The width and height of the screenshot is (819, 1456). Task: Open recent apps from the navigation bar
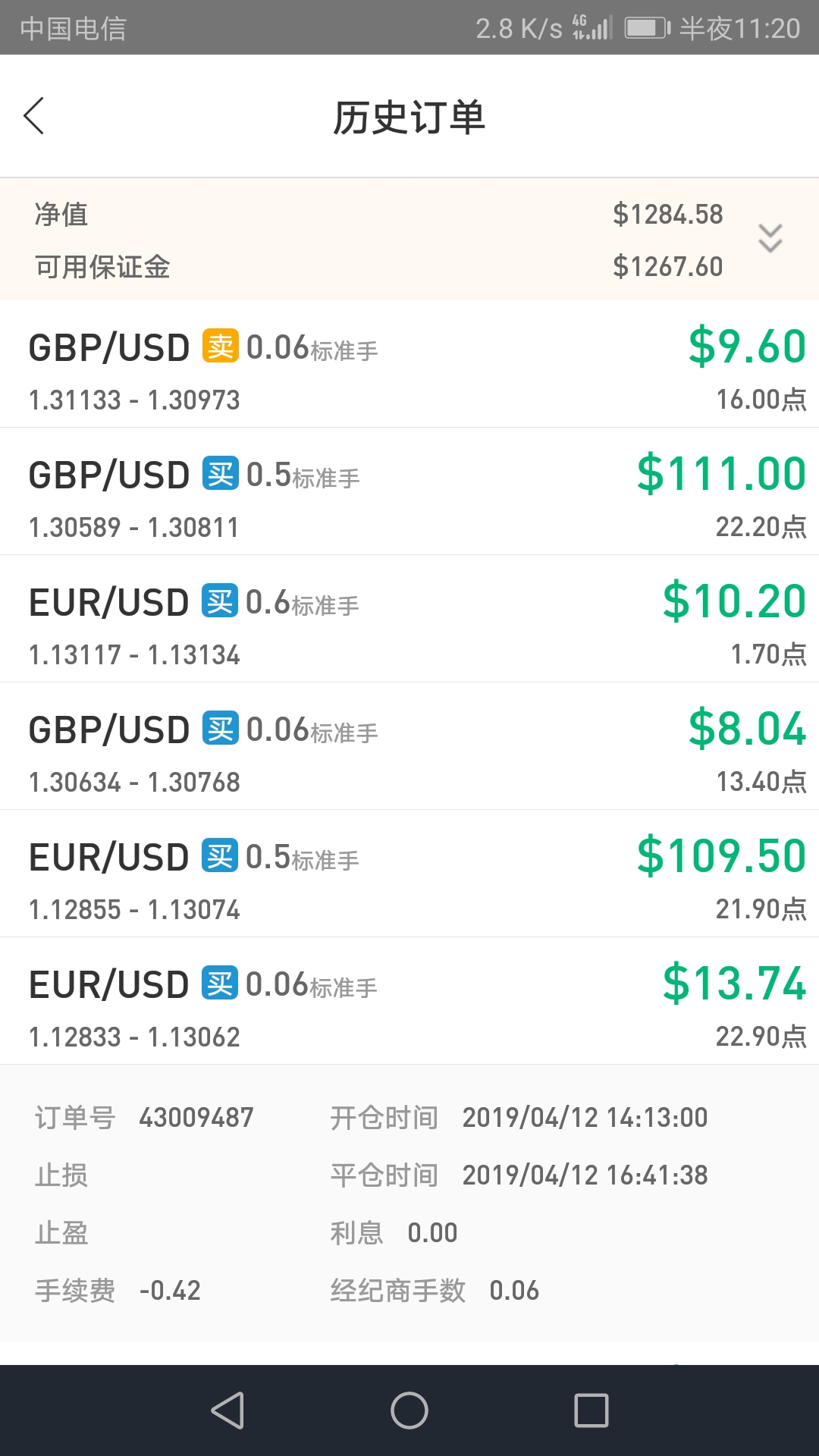coord(591,1410)
